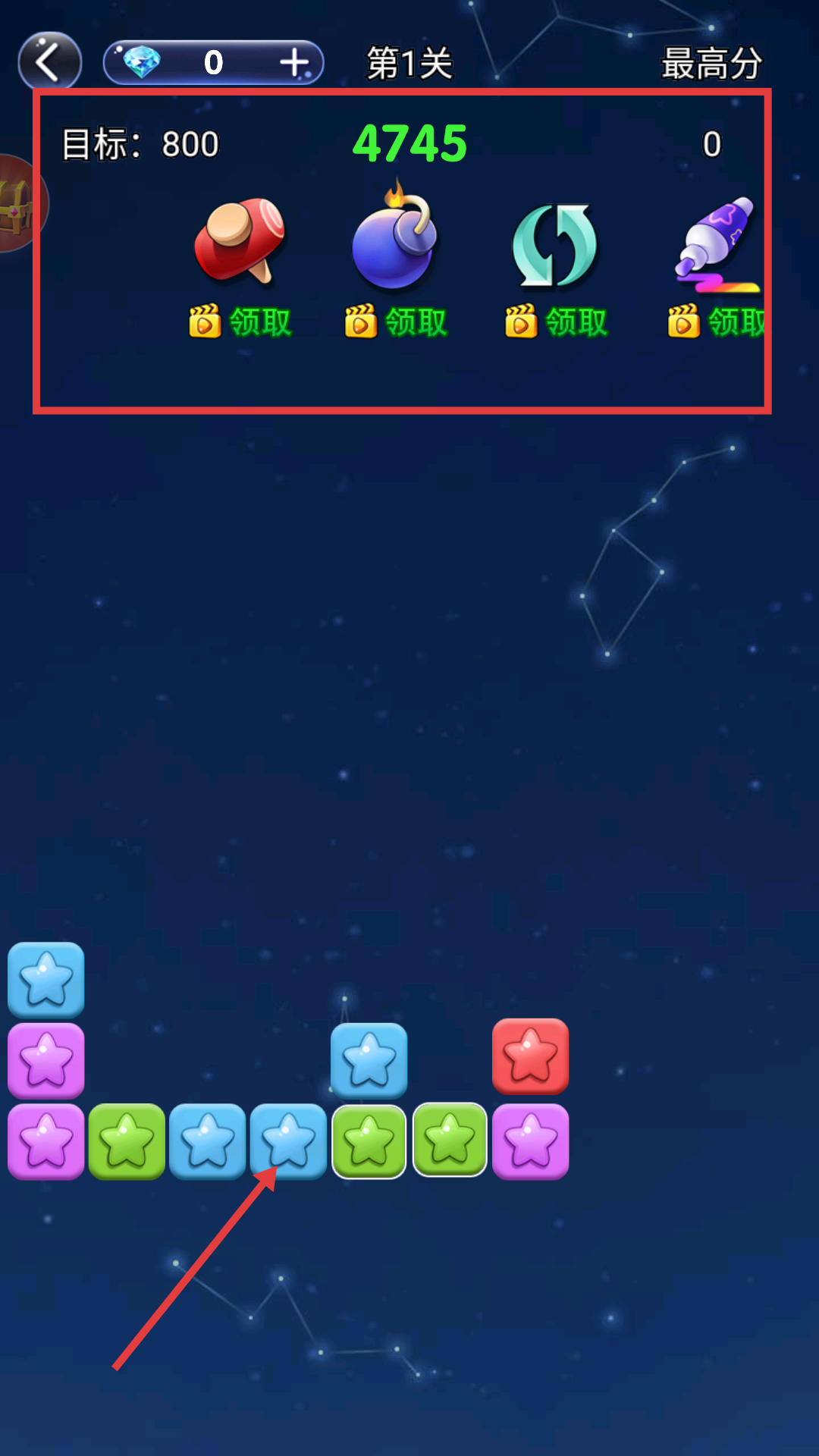Tap the red star block
Screen dimensions: 819x1456
531,1056
